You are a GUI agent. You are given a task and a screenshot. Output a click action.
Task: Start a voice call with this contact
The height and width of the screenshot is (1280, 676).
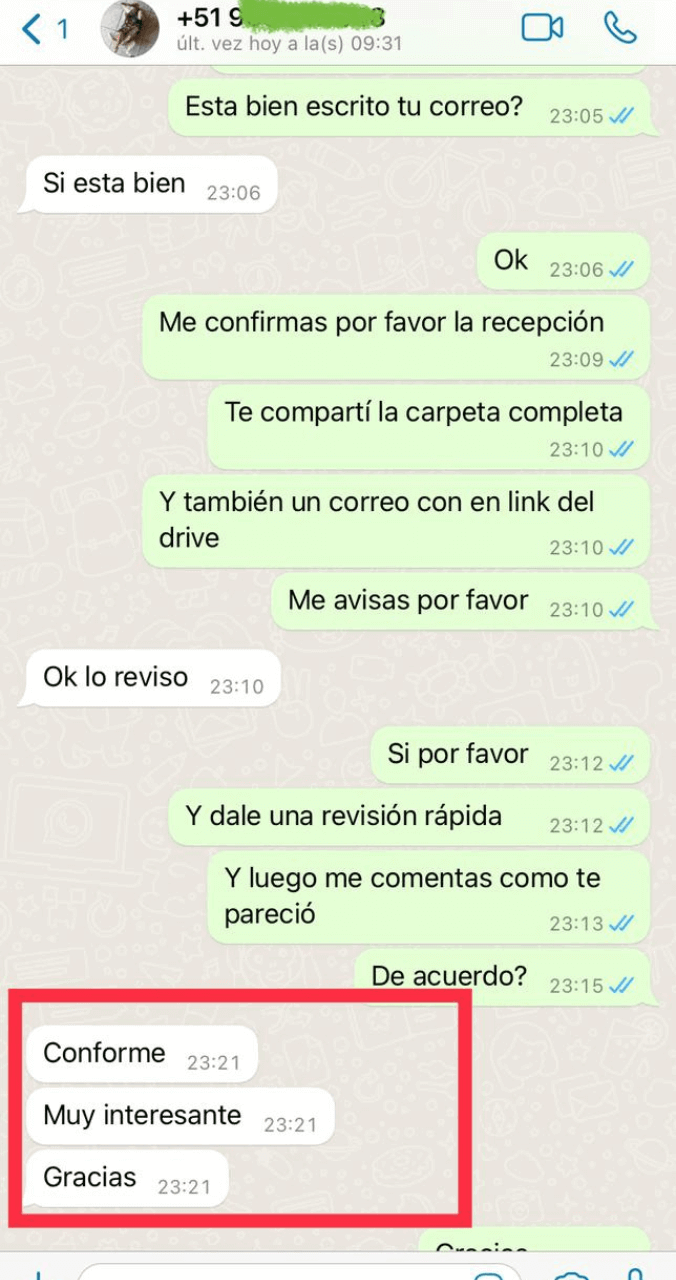621,27
